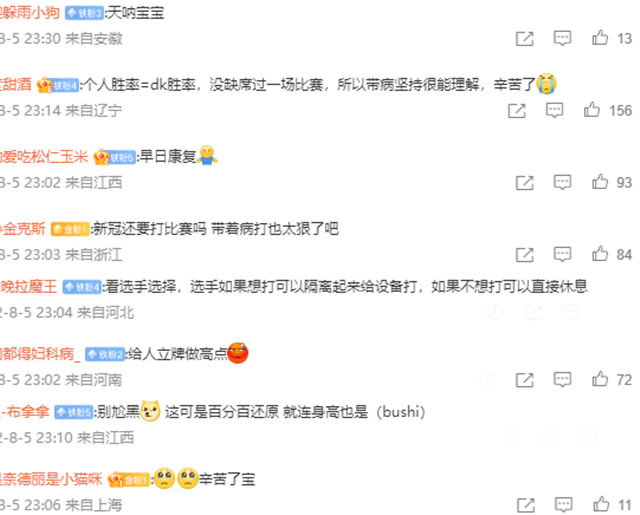Like the comment "早日康复"

point(600,182)
